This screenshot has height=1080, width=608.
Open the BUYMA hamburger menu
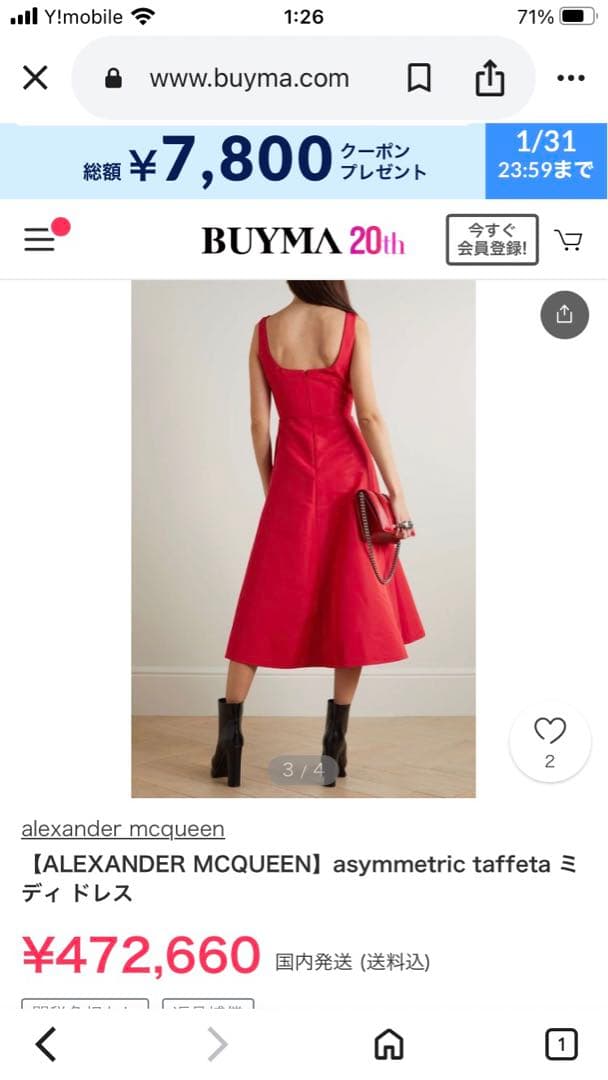pyautogui.click(x=40, y=239)
